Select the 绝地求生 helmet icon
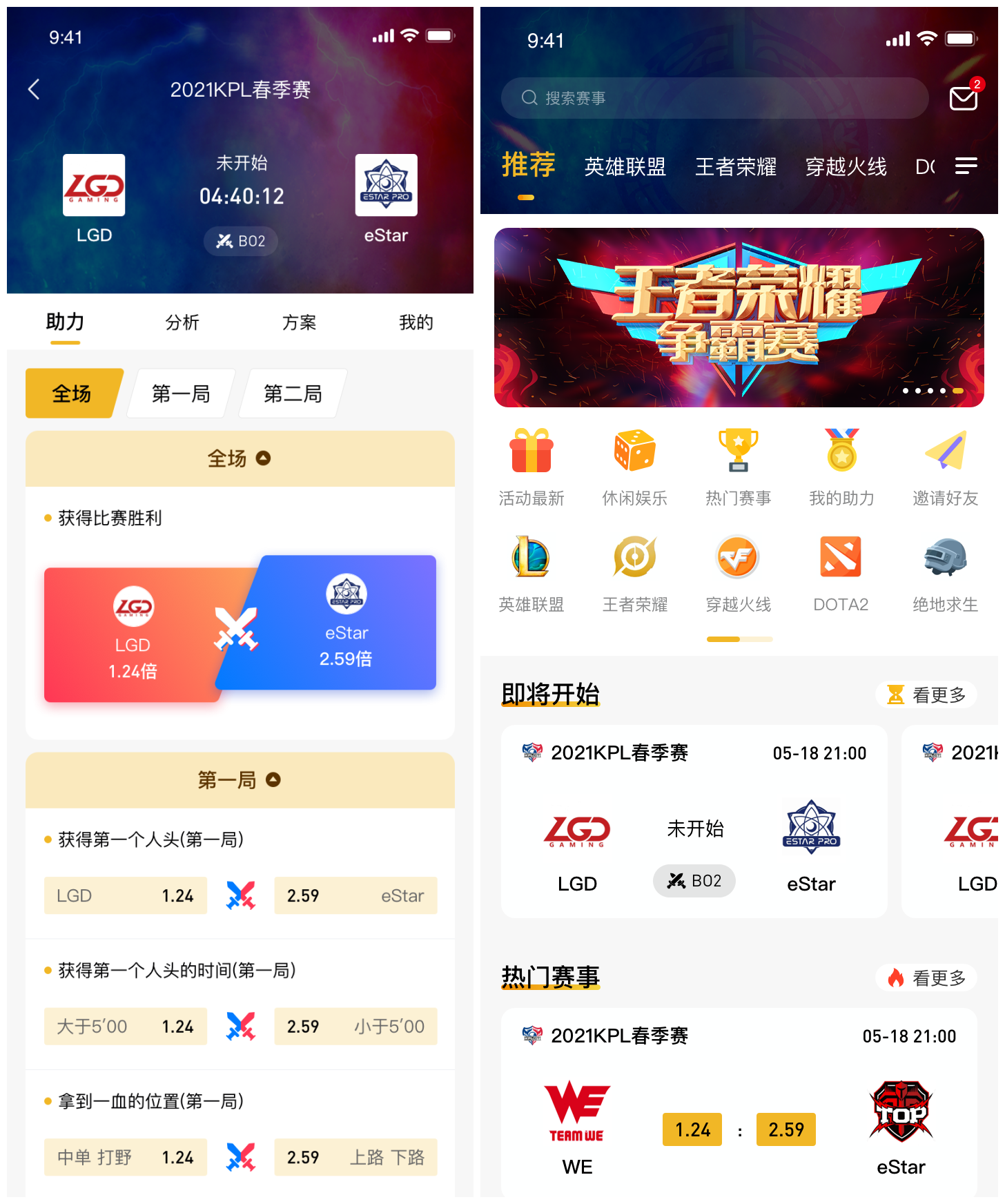1005x1204 pixels. [945, 556]
